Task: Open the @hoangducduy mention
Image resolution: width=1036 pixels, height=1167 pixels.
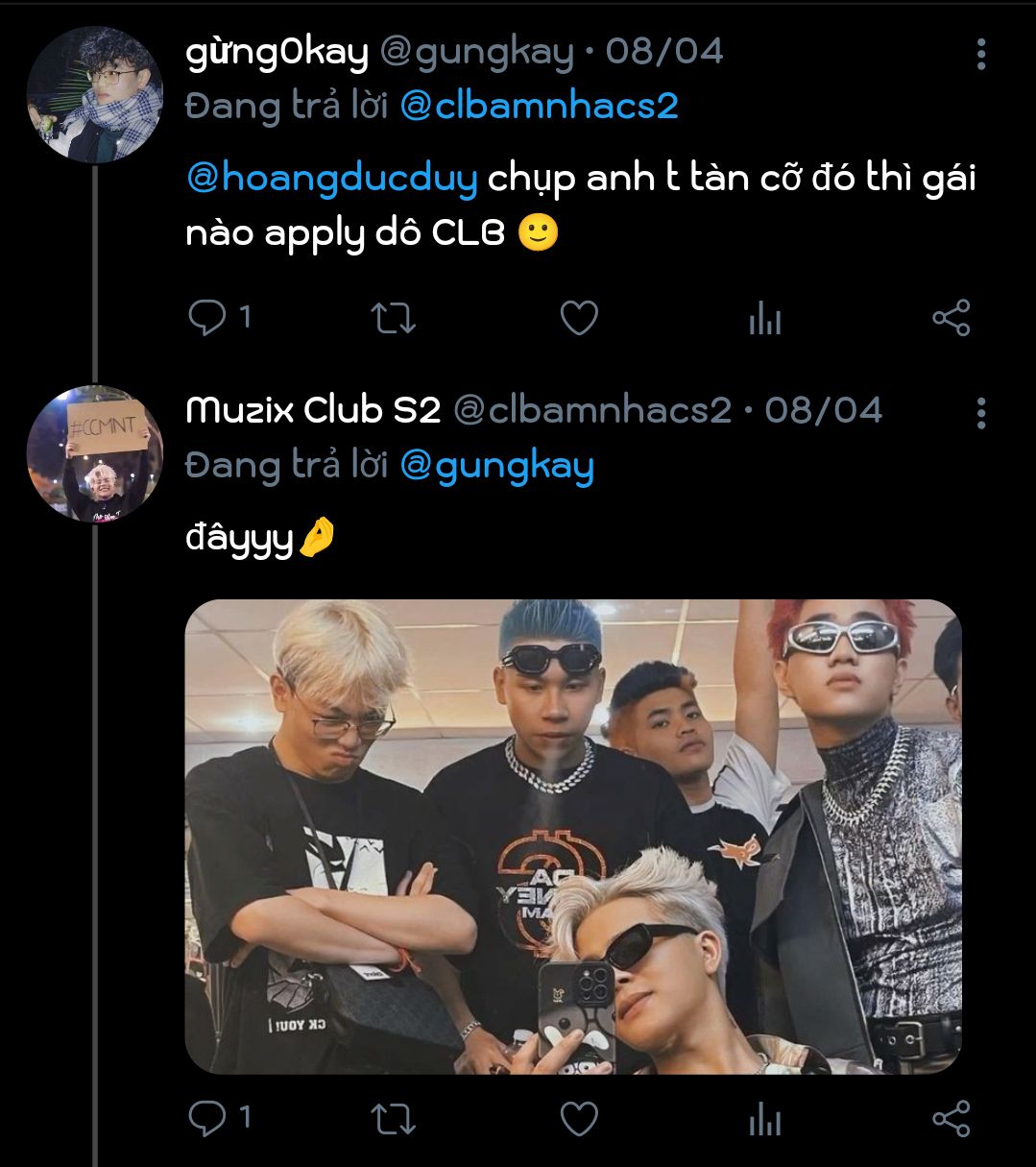Action: [331, 179]
